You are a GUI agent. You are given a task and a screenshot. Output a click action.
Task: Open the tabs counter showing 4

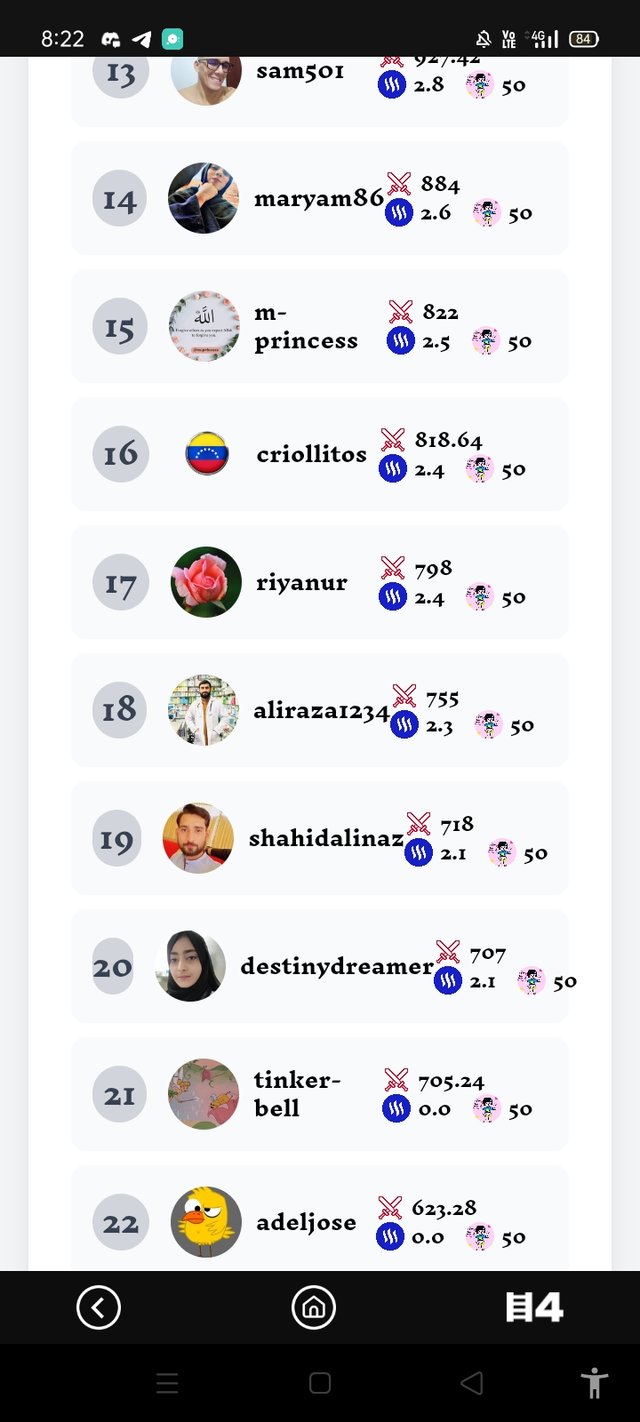click(535, 1307)
